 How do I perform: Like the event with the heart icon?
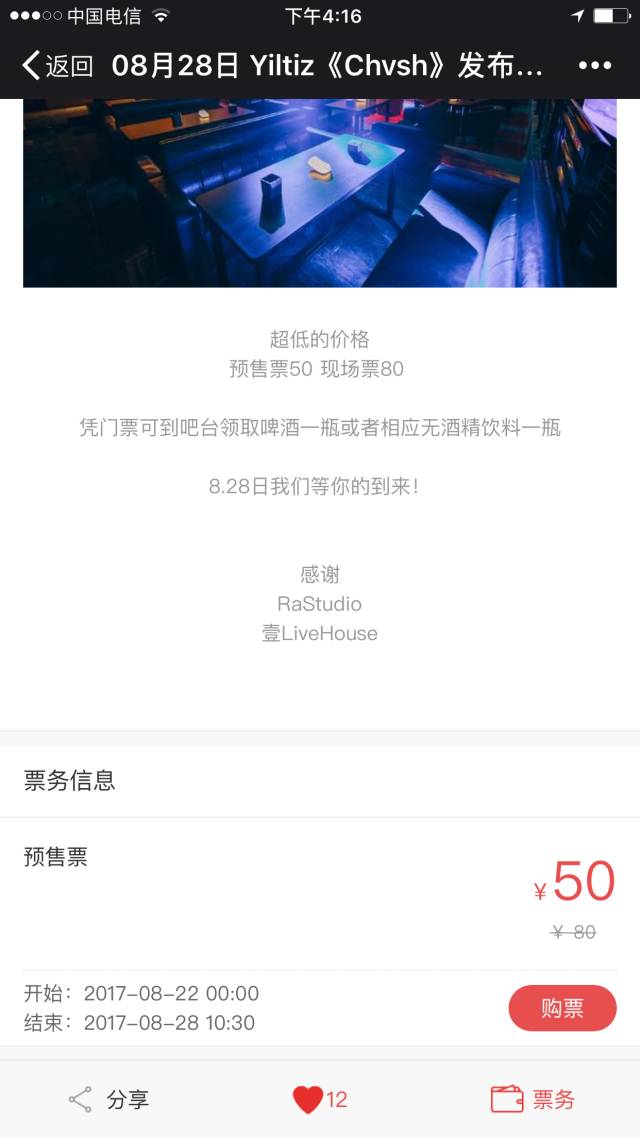[x=308, y=1100]
